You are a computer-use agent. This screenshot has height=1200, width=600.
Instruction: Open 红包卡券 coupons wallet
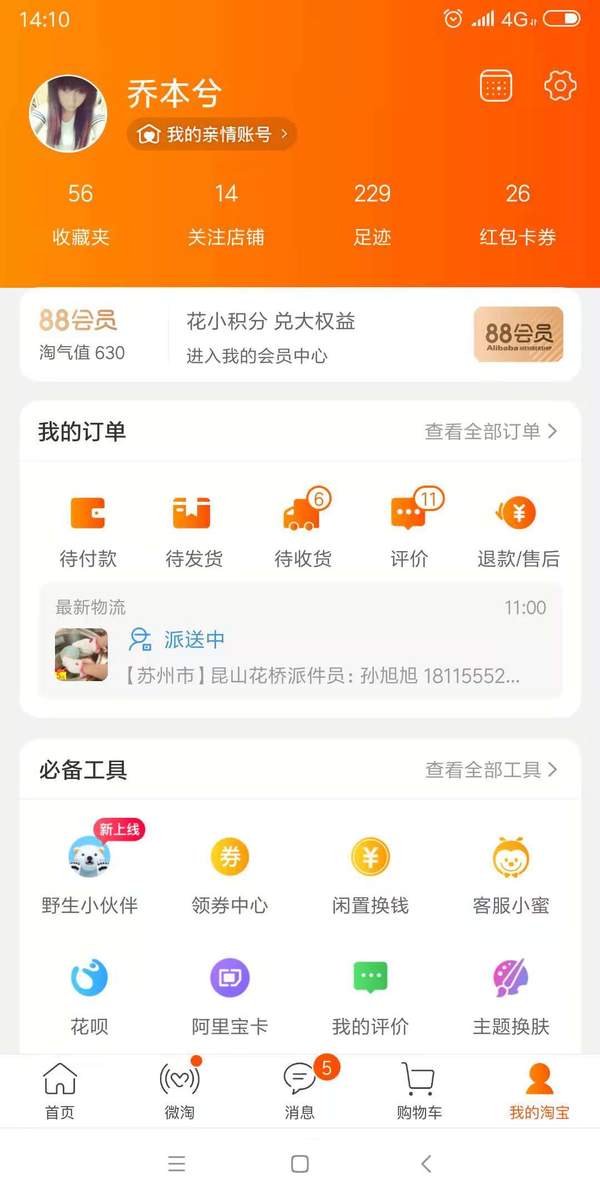click(517, 215)
